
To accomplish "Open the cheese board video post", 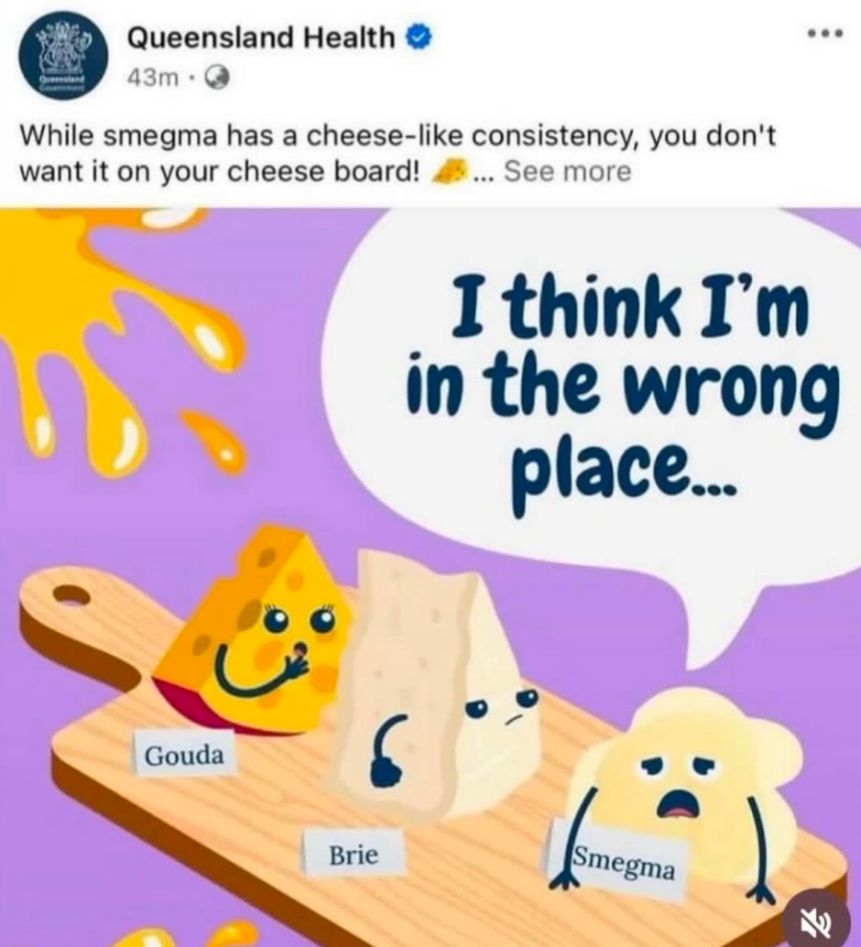I will (430, 577).
